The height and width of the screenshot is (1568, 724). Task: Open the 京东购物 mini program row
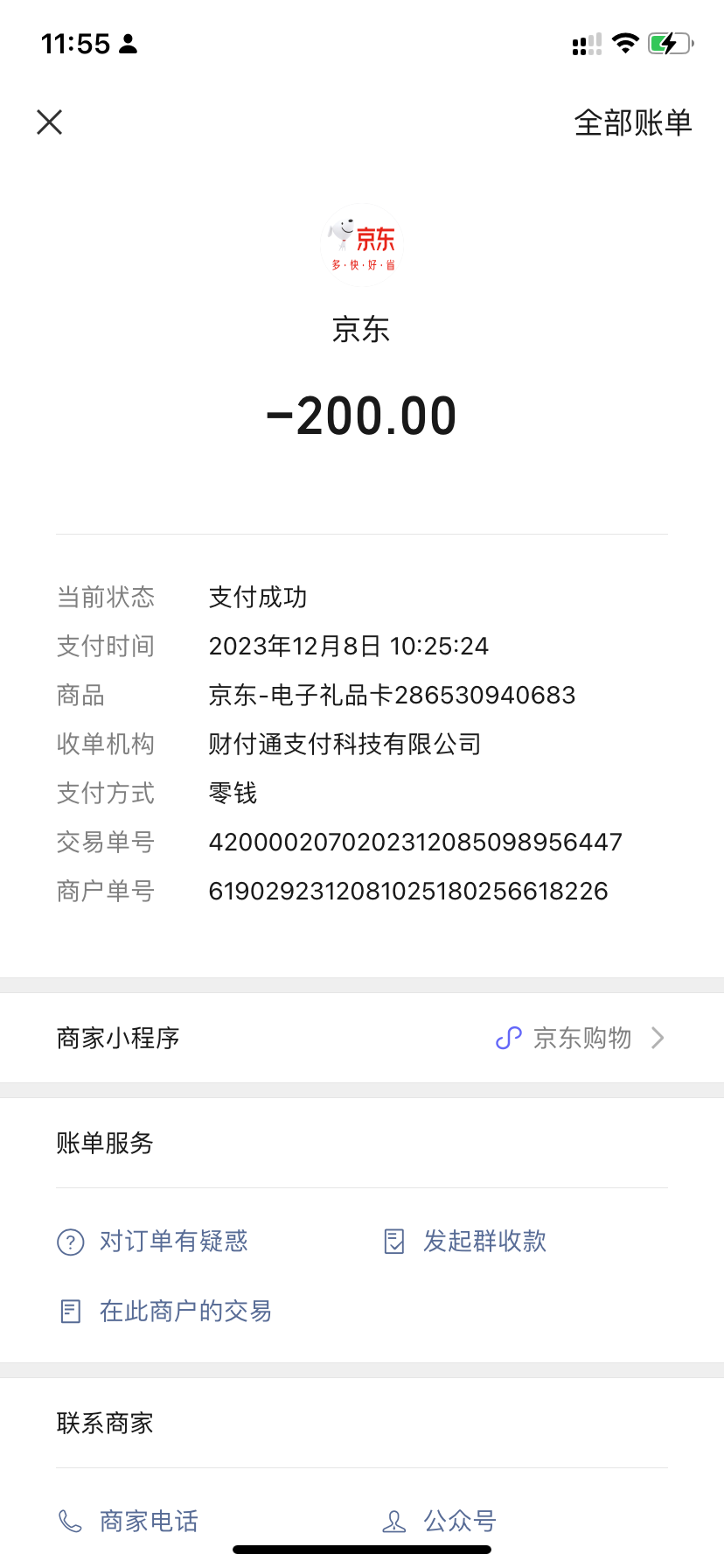pos(361,1038)
